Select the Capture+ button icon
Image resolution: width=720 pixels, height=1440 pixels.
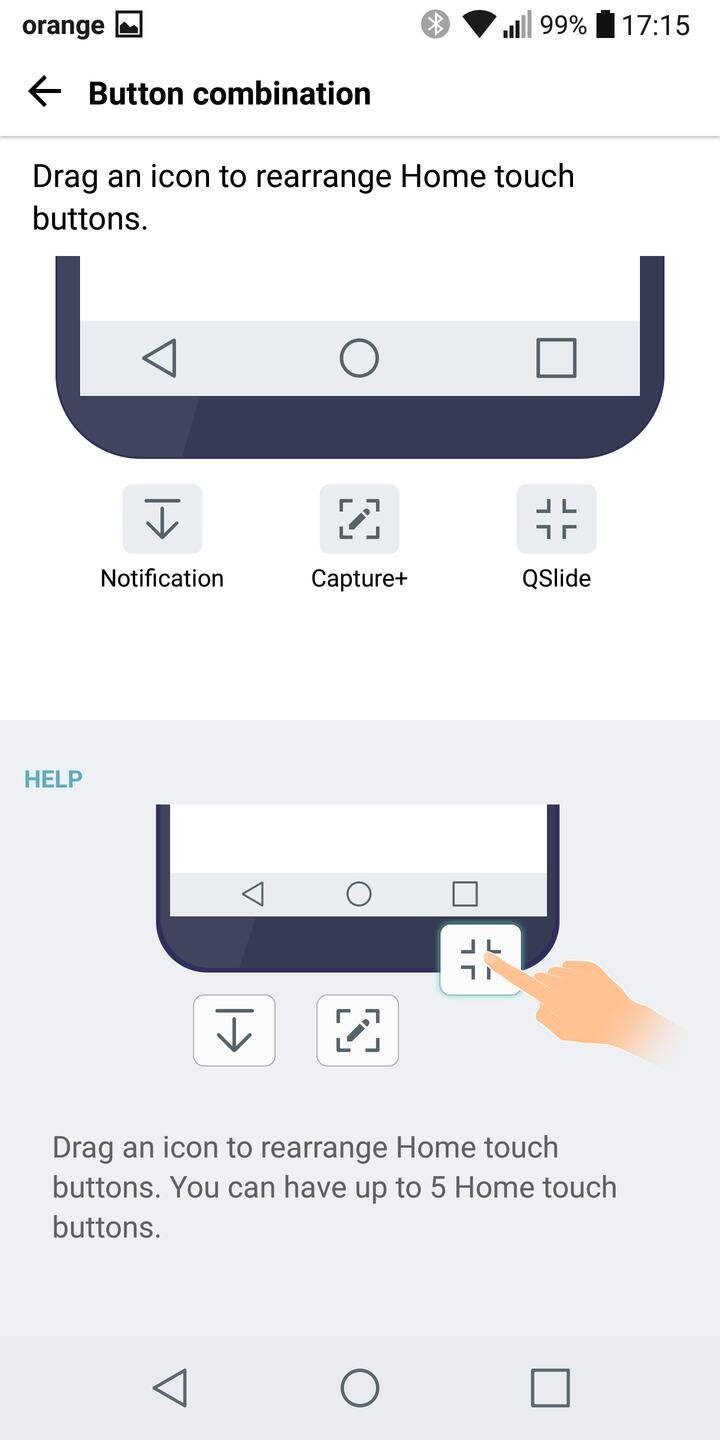pos(359,519)
